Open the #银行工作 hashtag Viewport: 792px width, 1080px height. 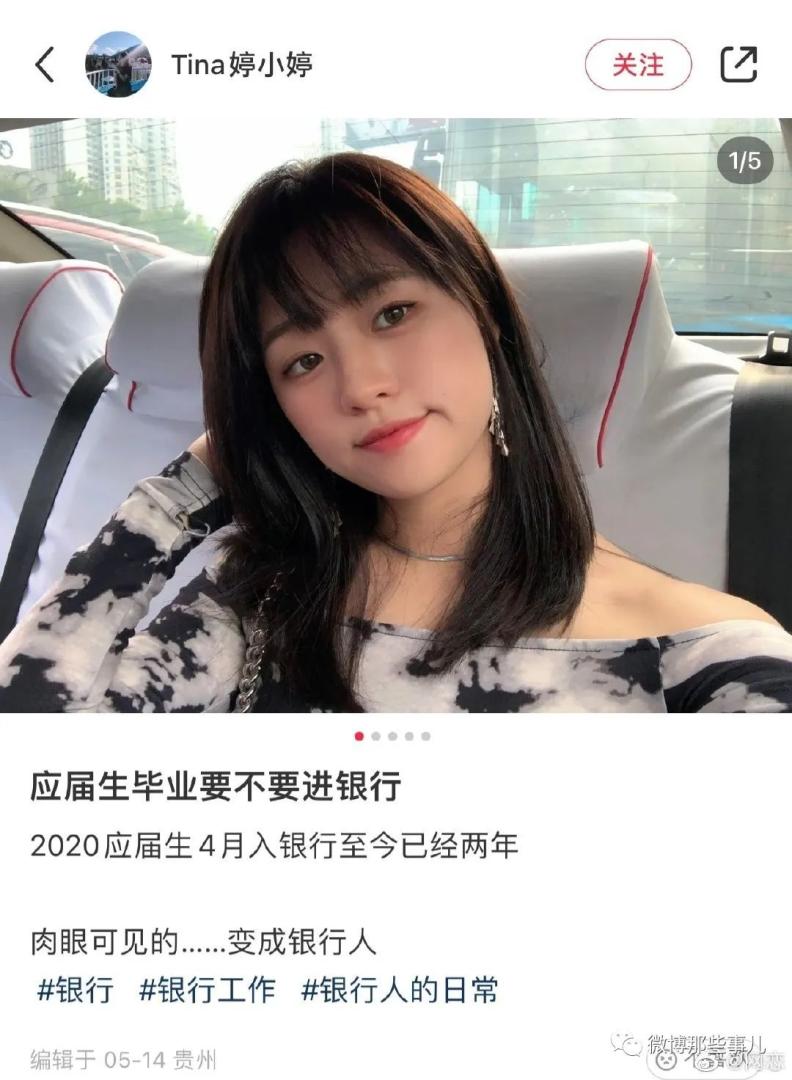pos(207,990)
